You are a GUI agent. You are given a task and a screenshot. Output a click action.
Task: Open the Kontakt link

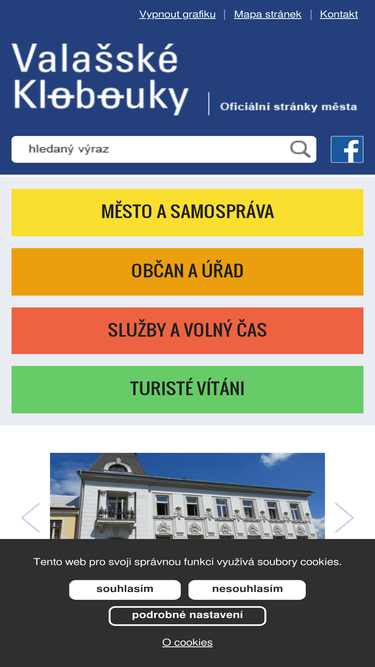point(339,14)
